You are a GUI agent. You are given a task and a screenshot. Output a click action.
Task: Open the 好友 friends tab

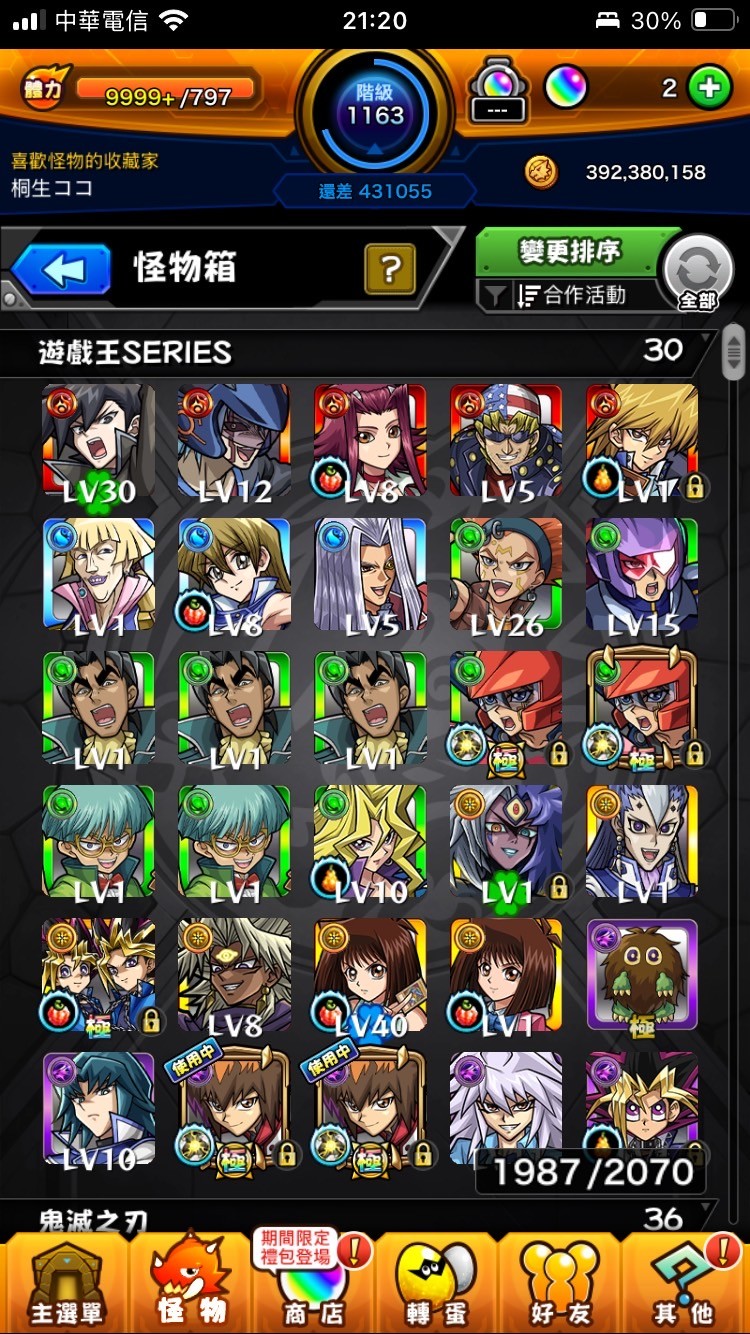tap(559, 1282)
